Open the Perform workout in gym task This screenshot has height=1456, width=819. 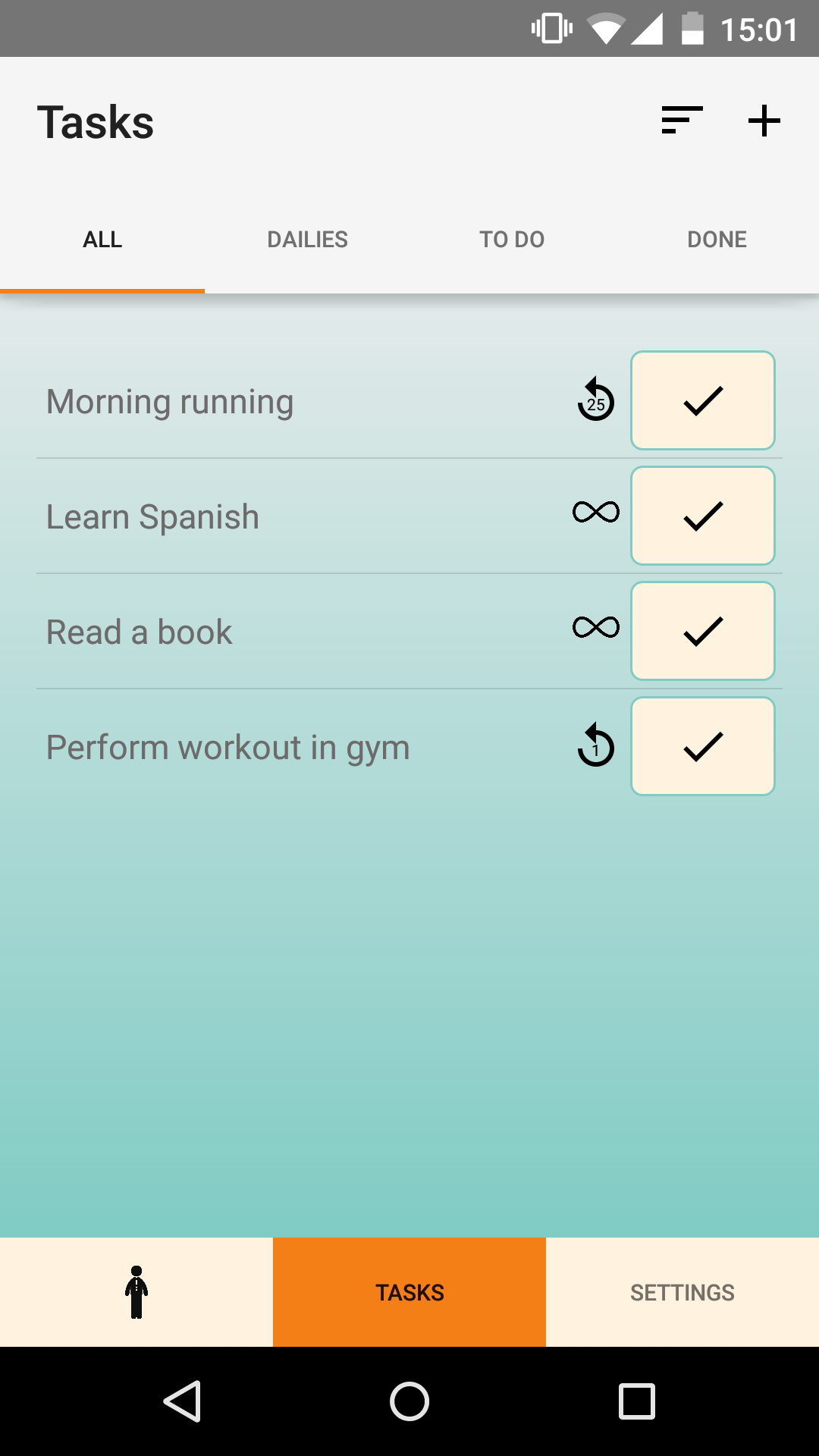coord(227,748)
